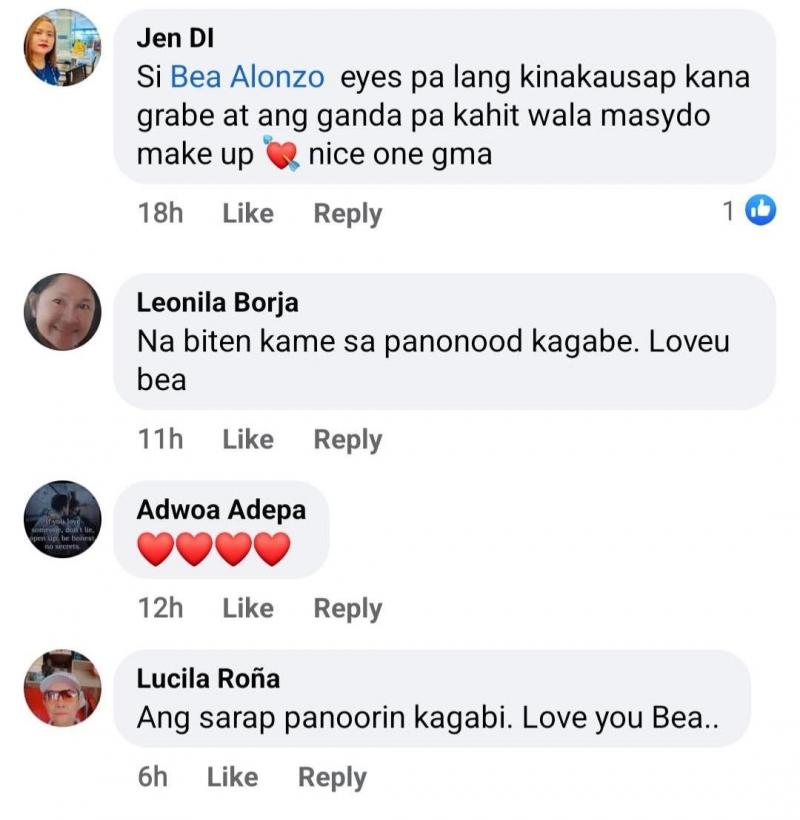The image size is (800, 820).
Task: Open Adwoa Adepa's profile picture
Action: [62, 519]
